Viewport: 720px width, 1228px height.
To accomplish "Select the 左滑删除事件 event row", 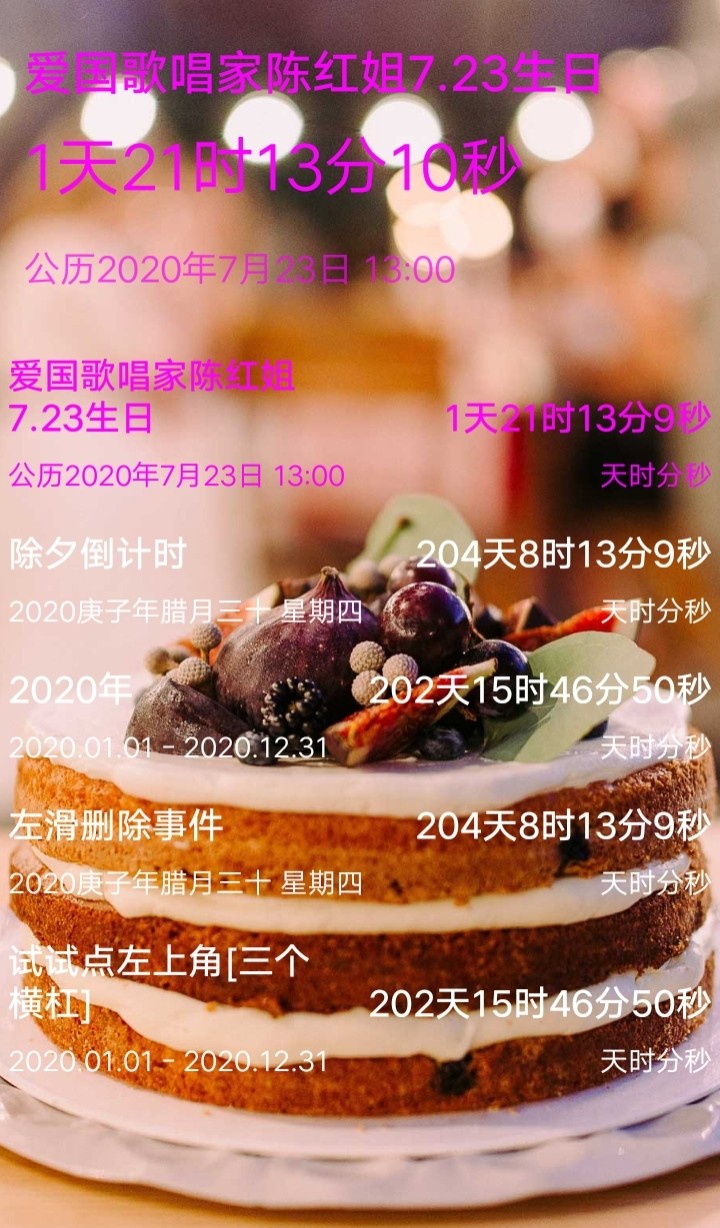I will [360, 852].
